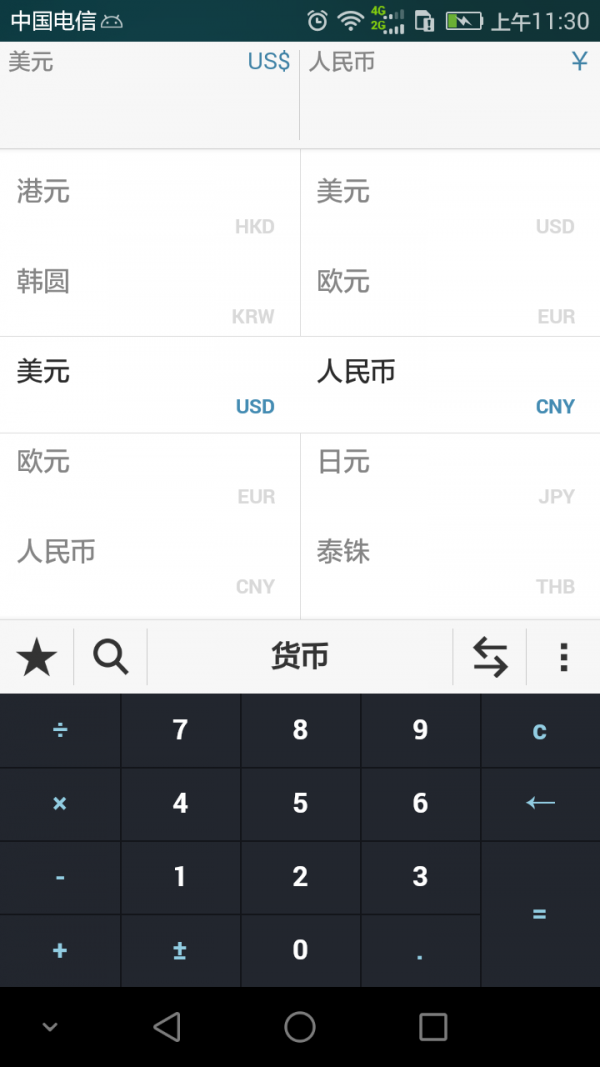Hide the keypad with down chevron
This screenshot has height=1067, width=600.
point(50,1027)
